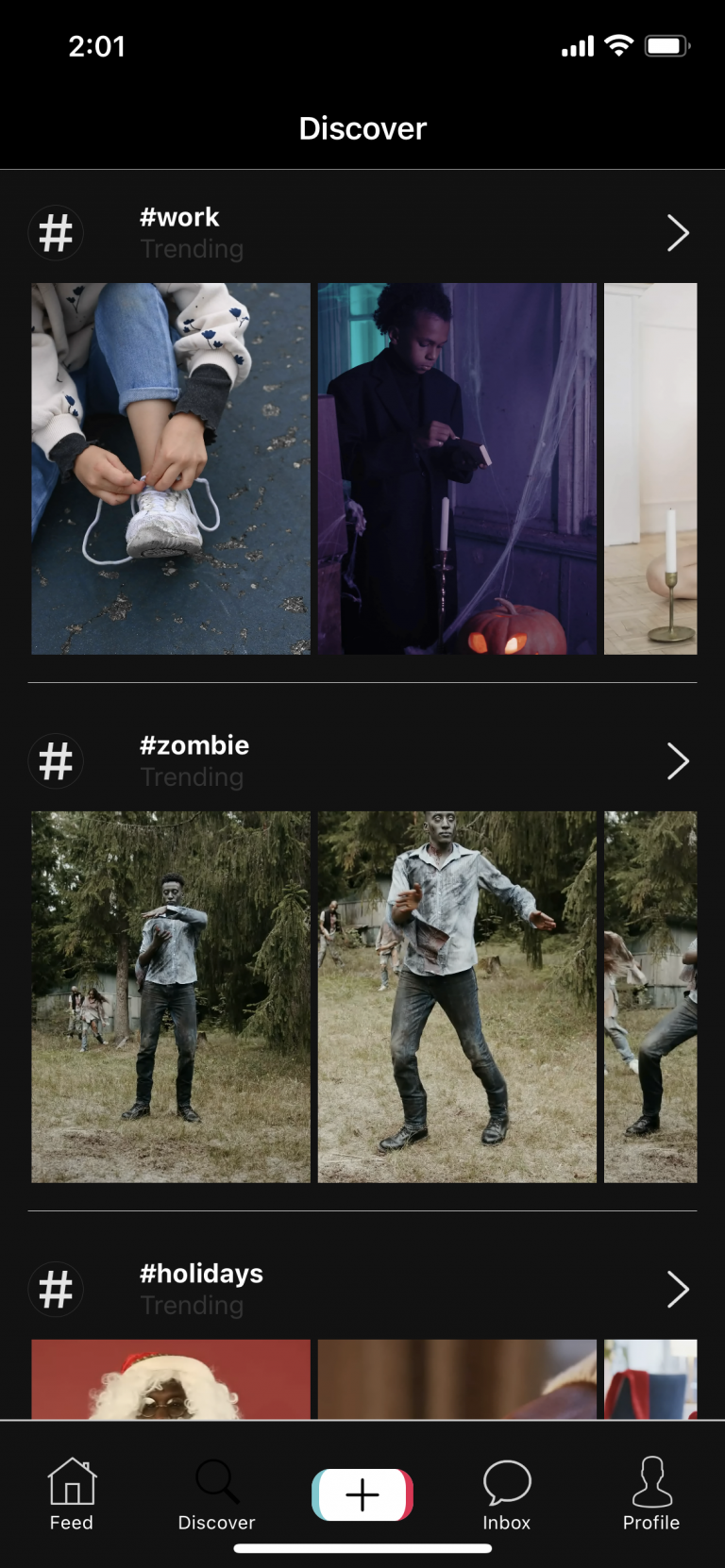Tap the #zombie hashtag badge icon
725x1568 pixels.
56,760
